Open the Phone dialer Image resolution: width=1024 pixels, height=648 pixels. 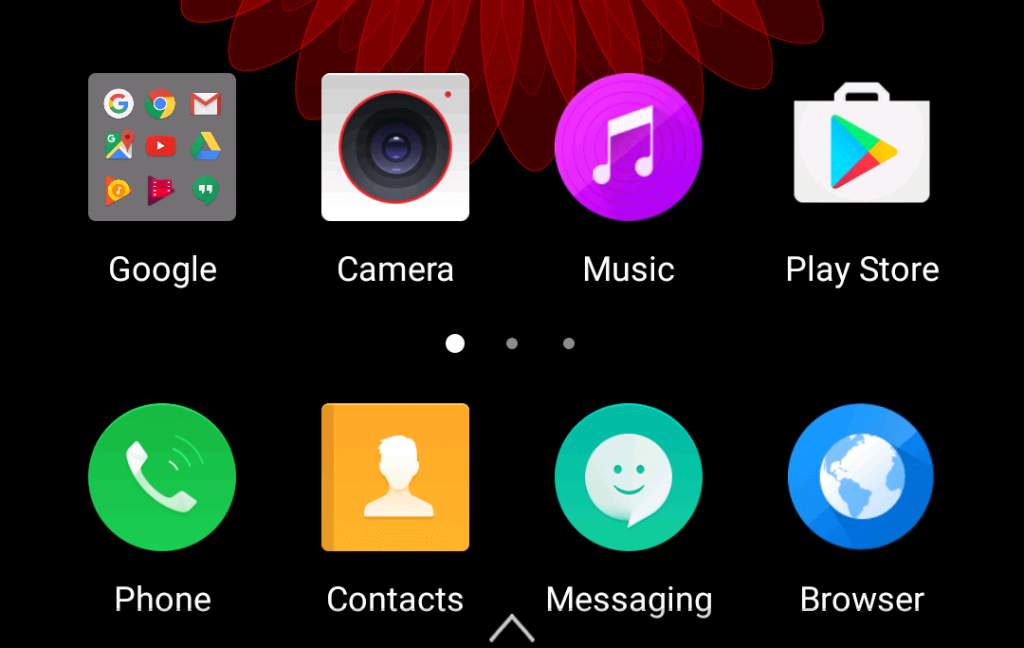click(x=162, y=477)
